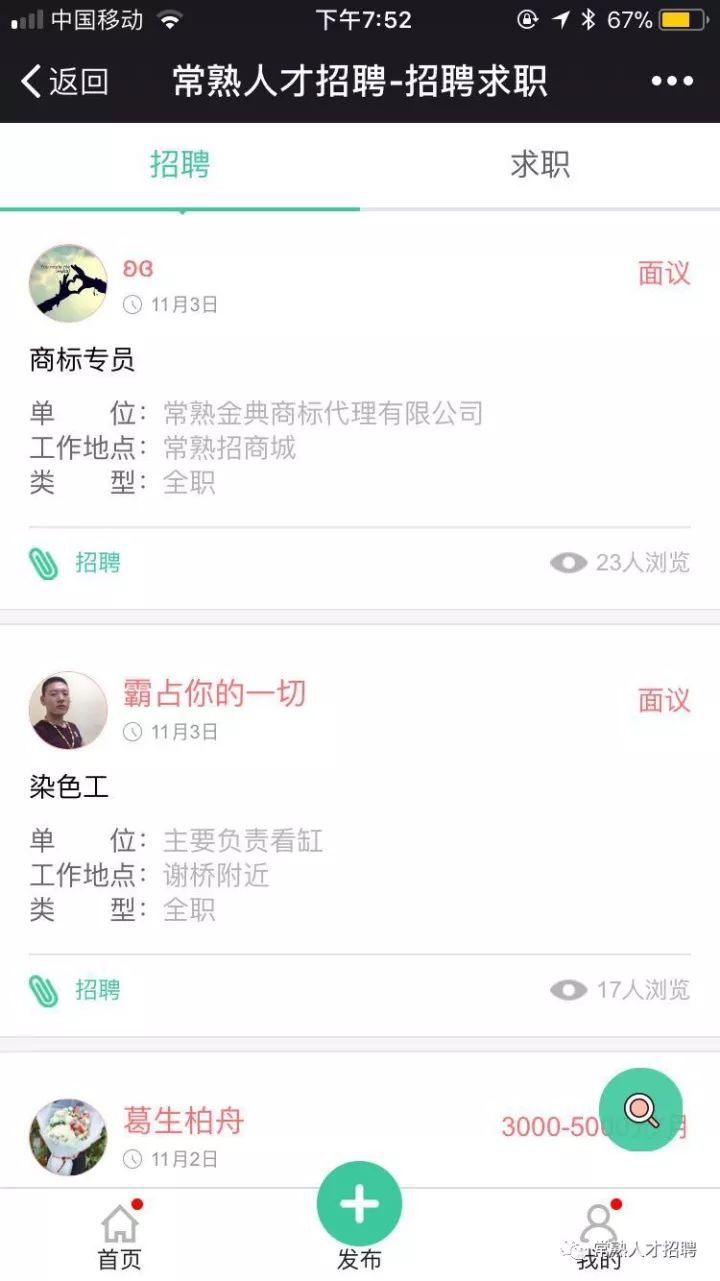Open the three-dot overflow menu
The height and width of the screenshot is (1281, 720).
(672, 82)
